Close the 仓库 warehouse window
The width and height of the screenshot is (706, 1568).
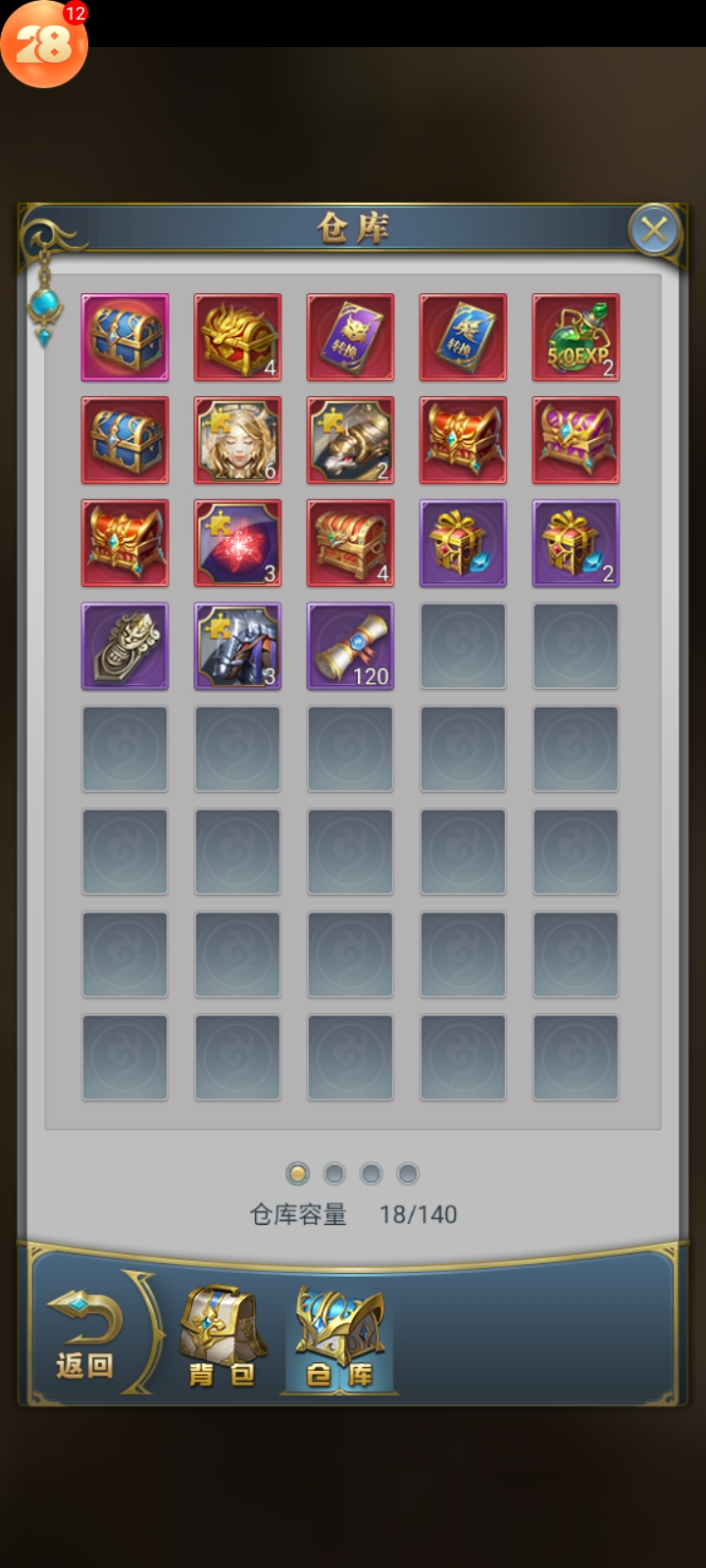[654, 230]
